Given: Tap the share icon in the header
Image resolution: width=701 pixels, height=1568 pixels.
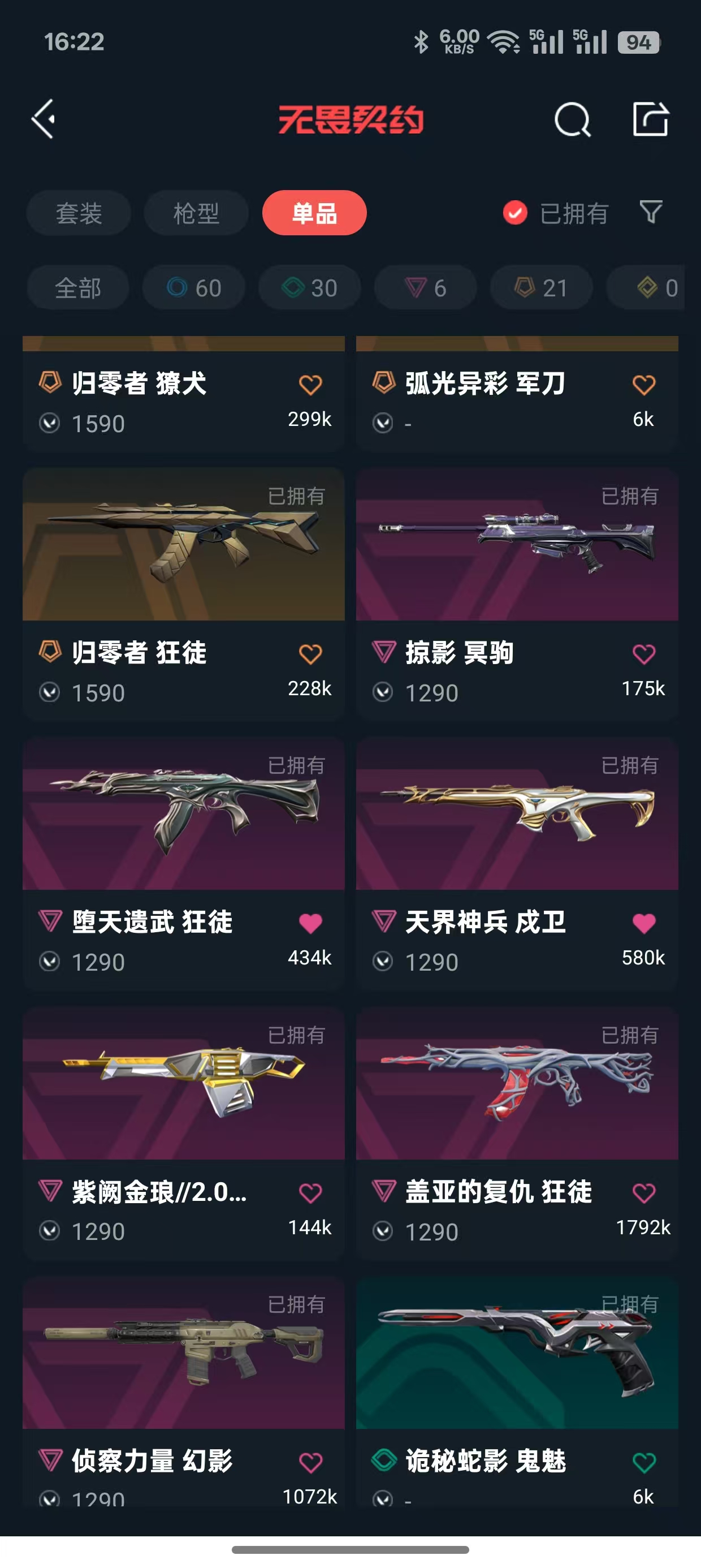Looking at the screenshot, I should coord(651,119).
